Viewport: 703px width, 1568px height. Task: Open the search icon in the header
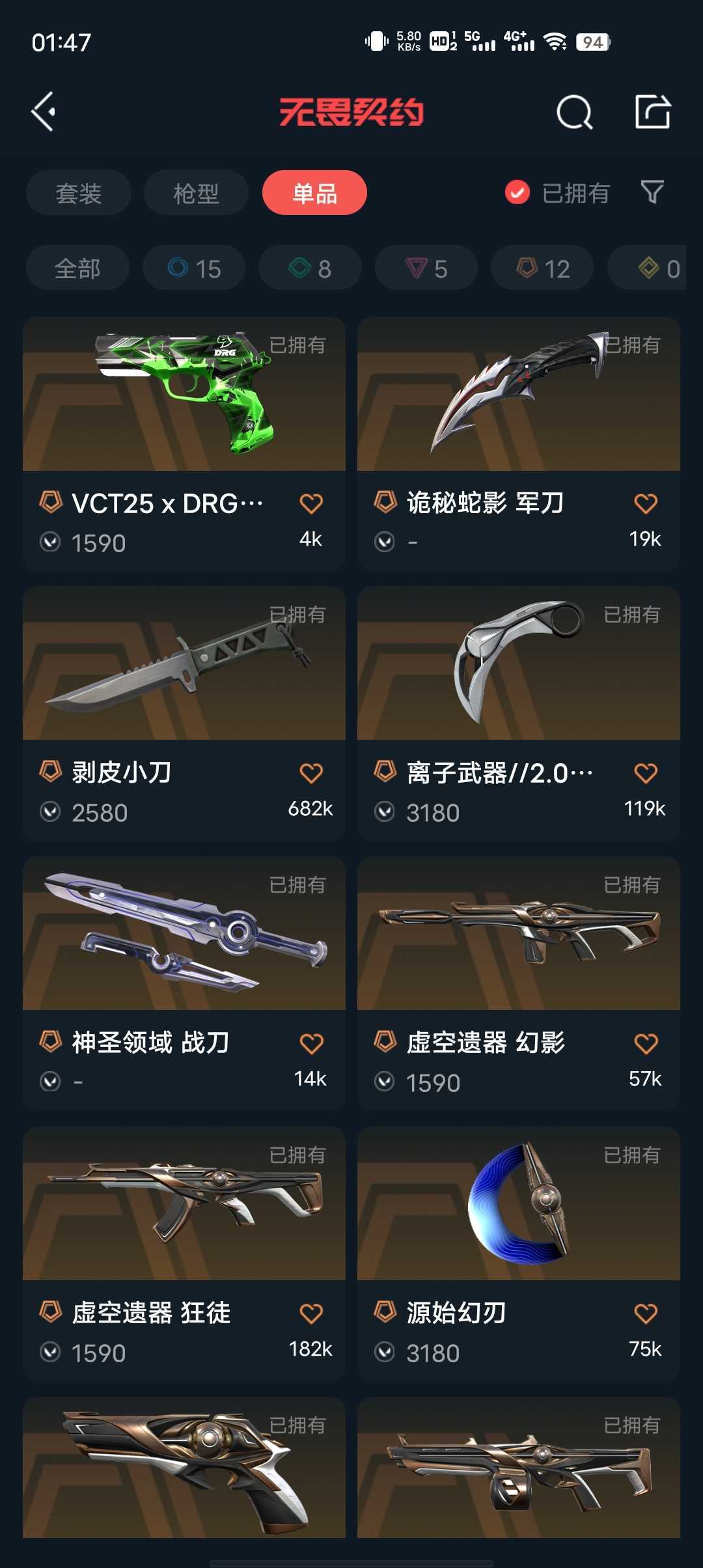pyautogui.click(x=574, y=113)
